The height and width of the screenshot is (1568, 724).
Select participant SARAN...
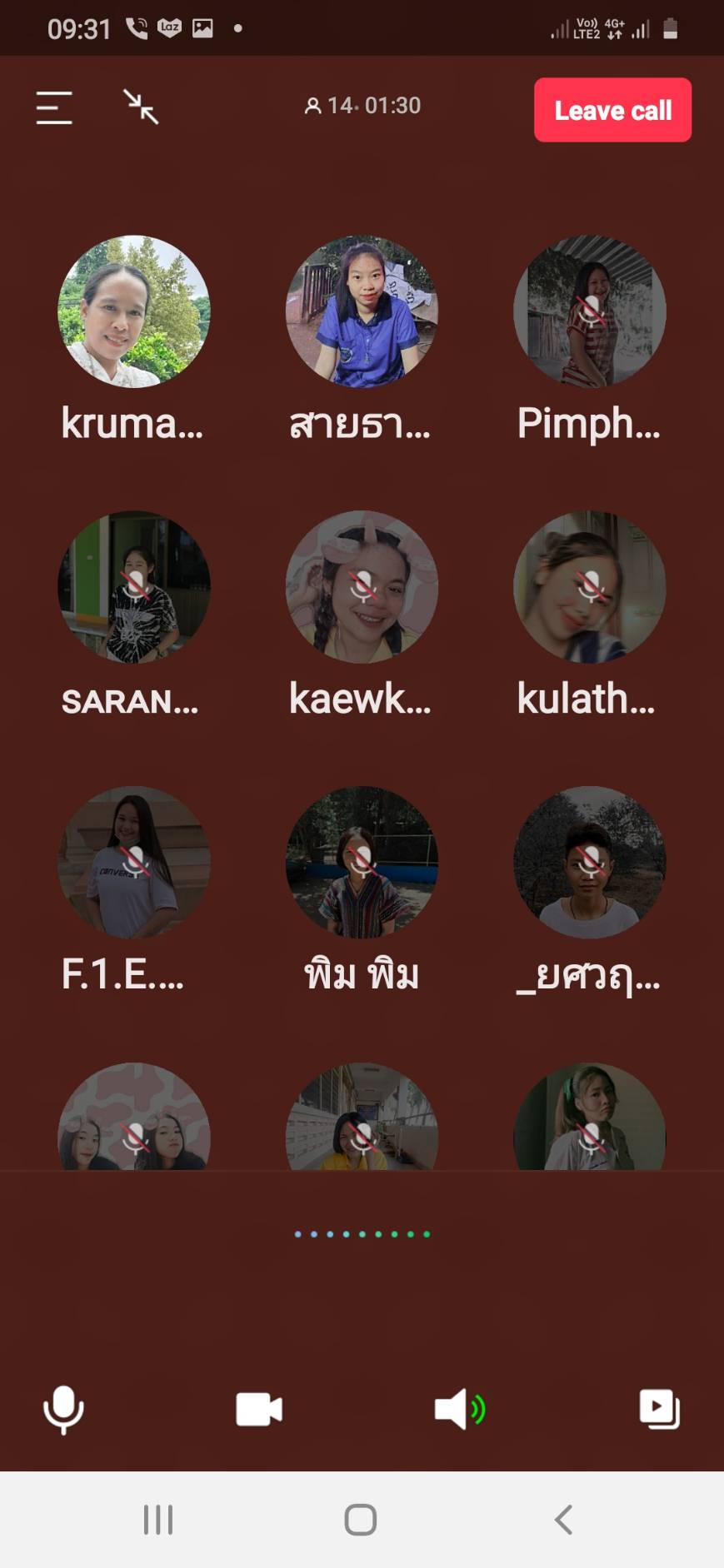pos(133,587)
